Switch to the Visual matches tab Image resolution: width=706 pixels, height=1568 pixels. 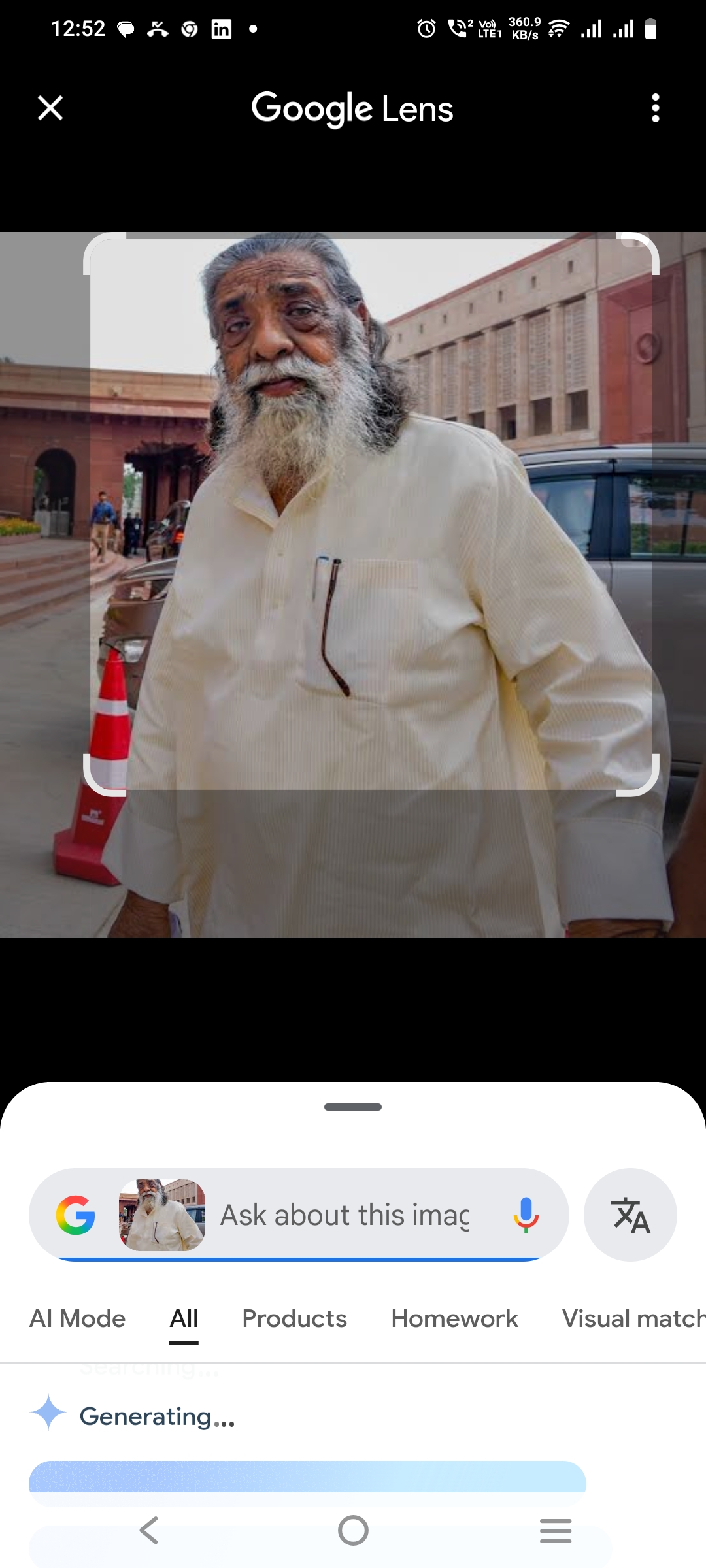click(634, 1318)
